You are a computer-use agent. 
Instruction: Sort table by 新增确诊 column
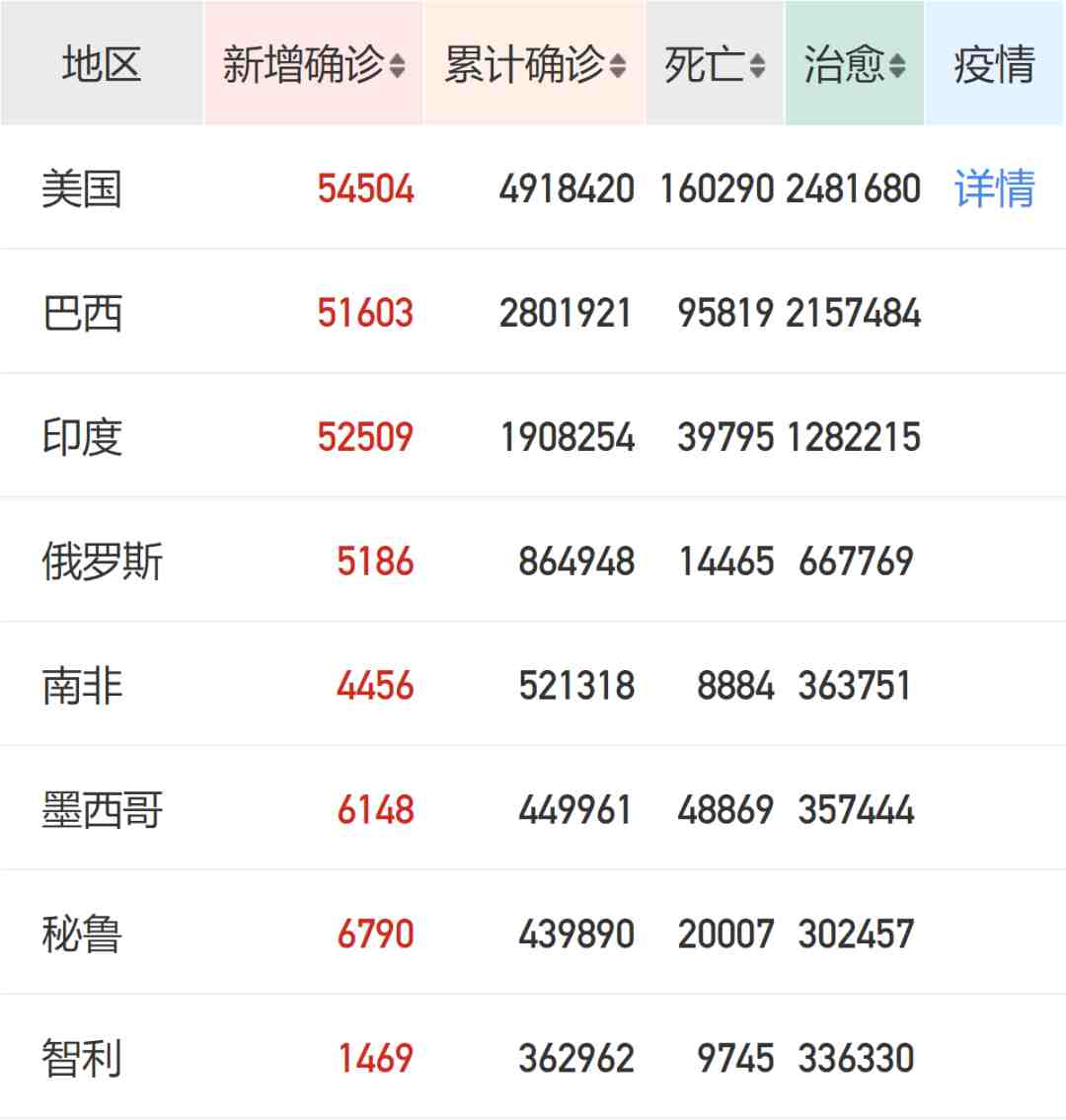(313, 65)
